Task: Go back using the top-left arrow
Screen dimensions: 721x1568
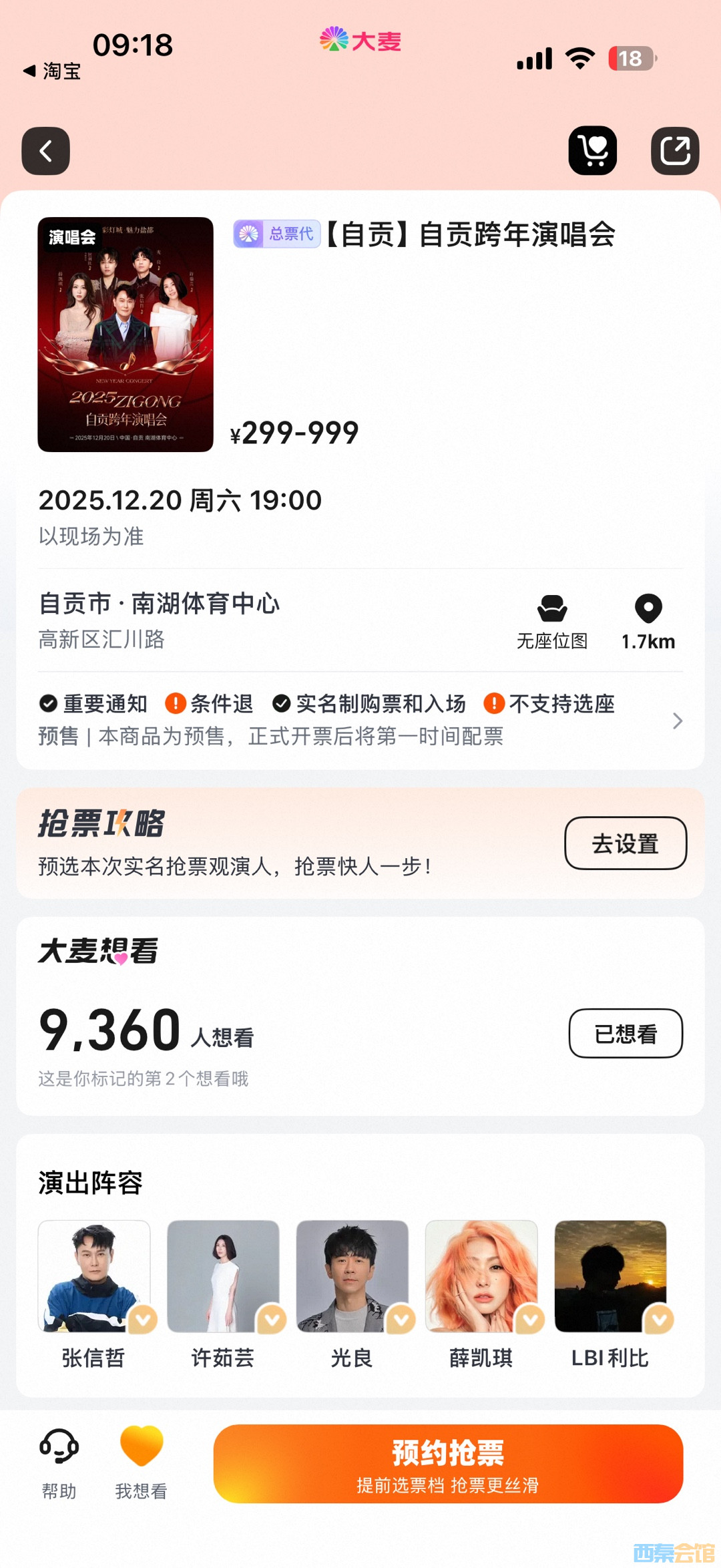Action: 45,151
